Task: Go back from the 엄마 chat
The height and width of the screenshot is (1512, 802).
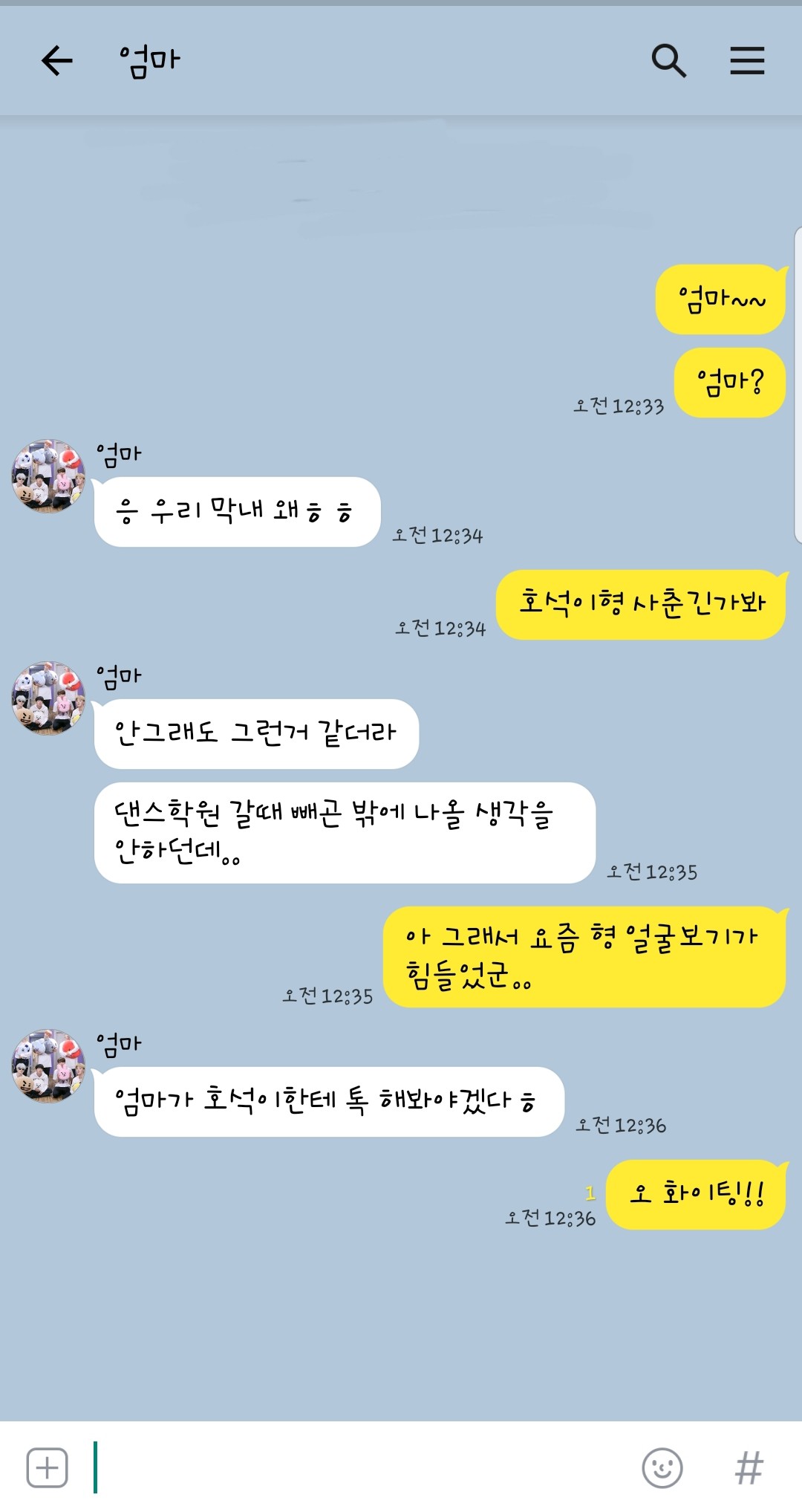Action: [x=56, y=61]
